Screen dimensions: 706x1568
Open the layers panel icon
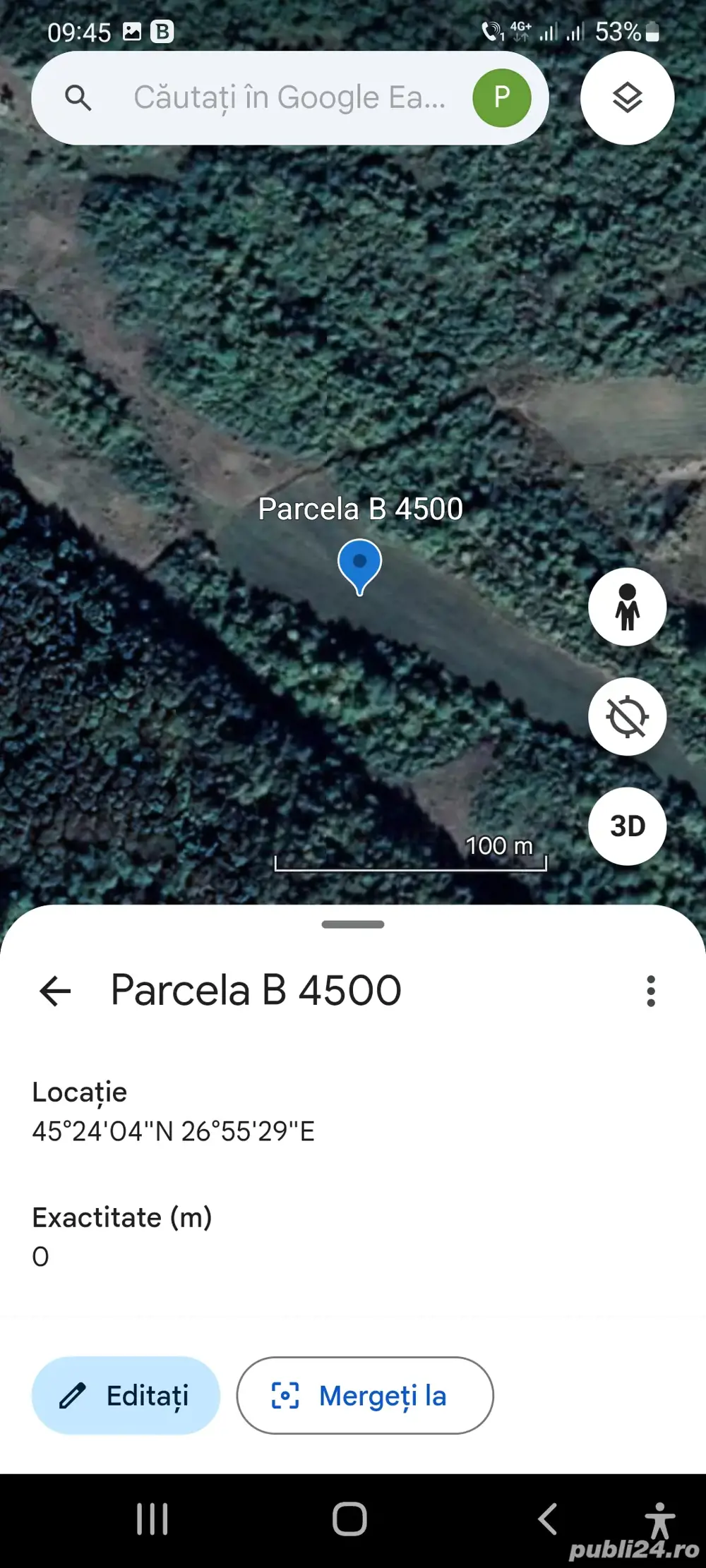tap(627, 99)
